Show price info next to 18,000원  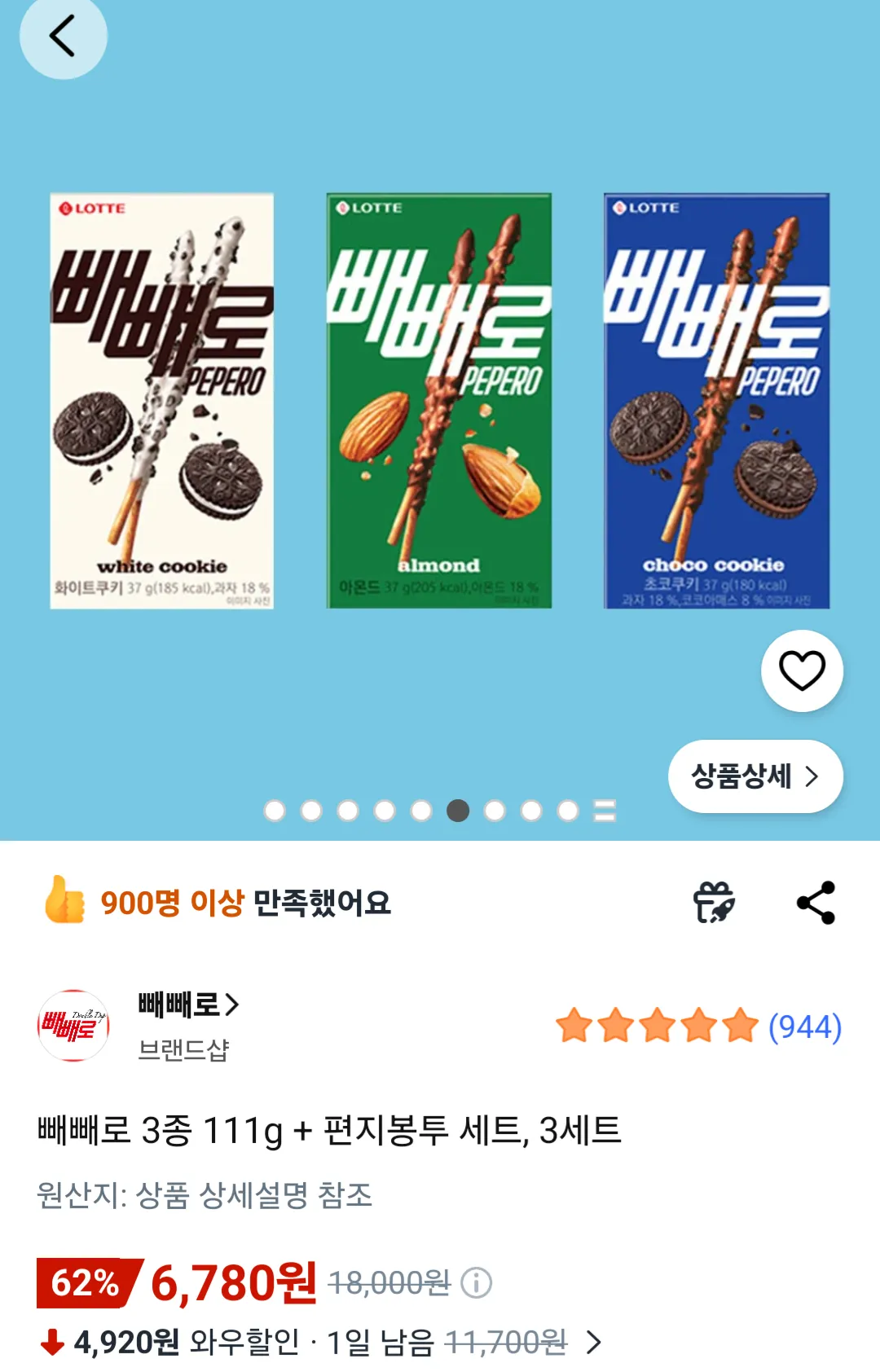(477, 1283)
